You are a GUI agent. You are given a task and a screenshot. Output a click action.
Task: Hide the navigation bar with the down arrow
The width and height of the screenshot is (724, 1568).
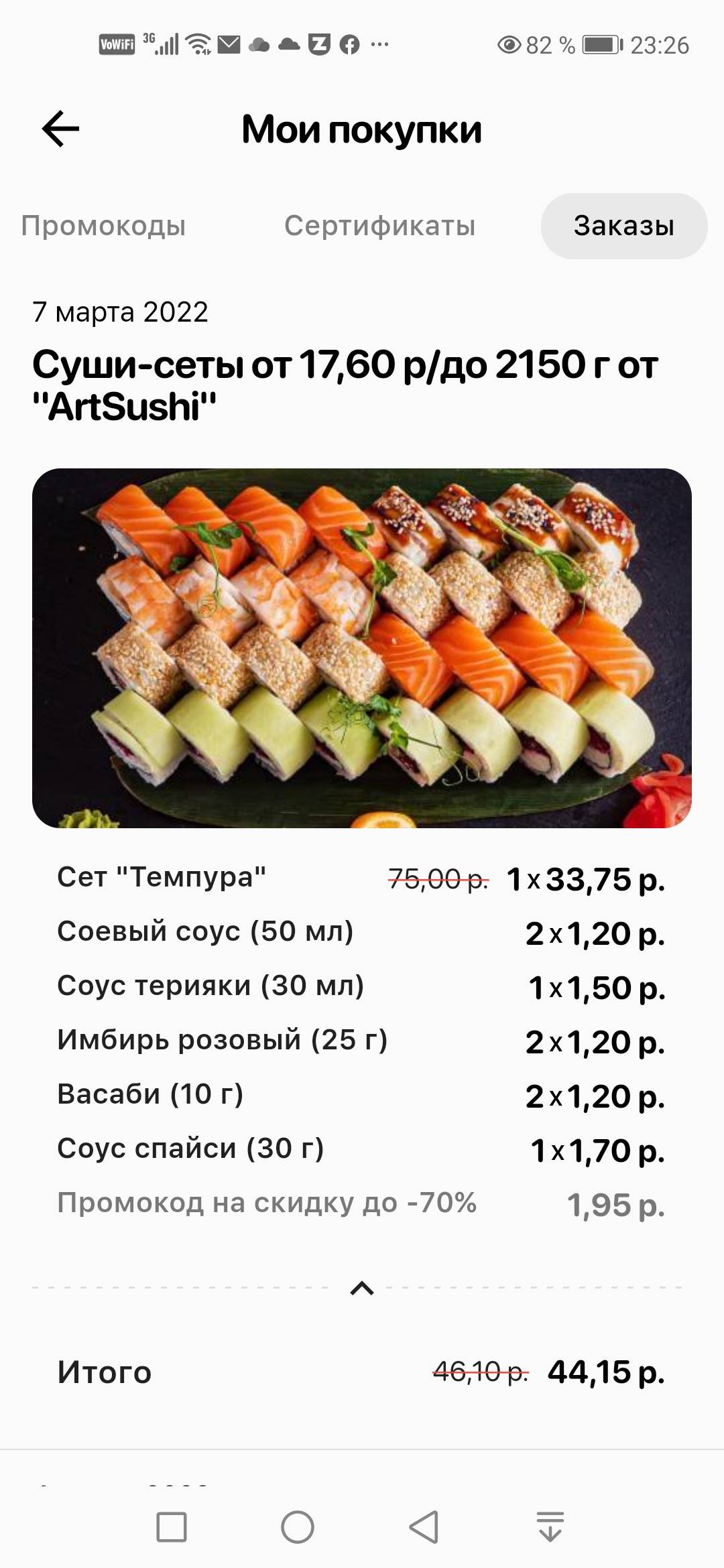pyautogui.click(x=550, y=1527)
